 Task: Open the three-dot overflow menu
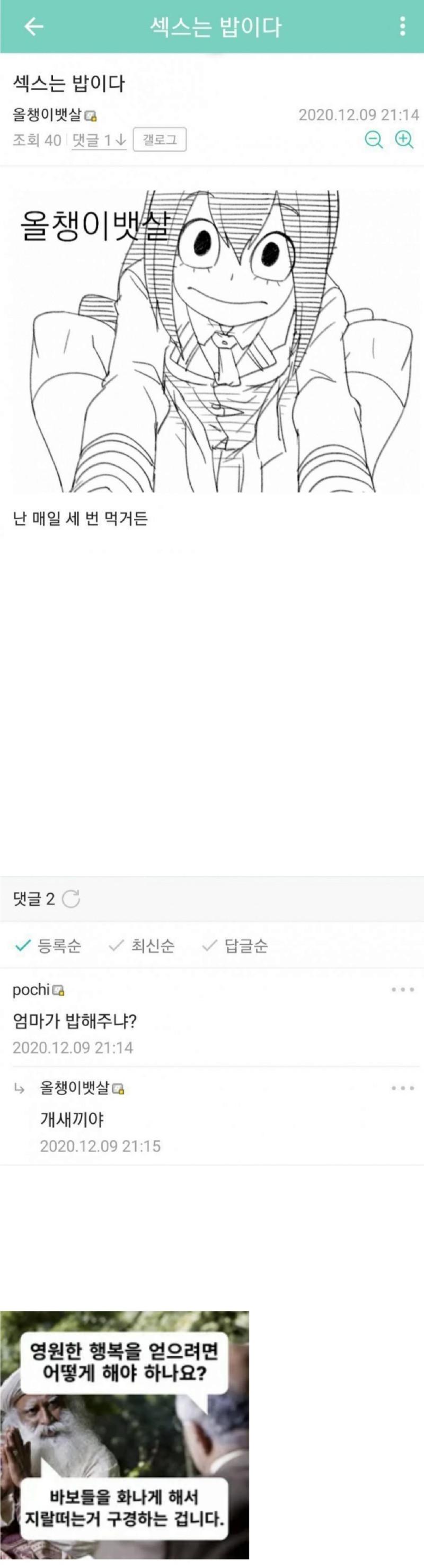tap(402, 27)
